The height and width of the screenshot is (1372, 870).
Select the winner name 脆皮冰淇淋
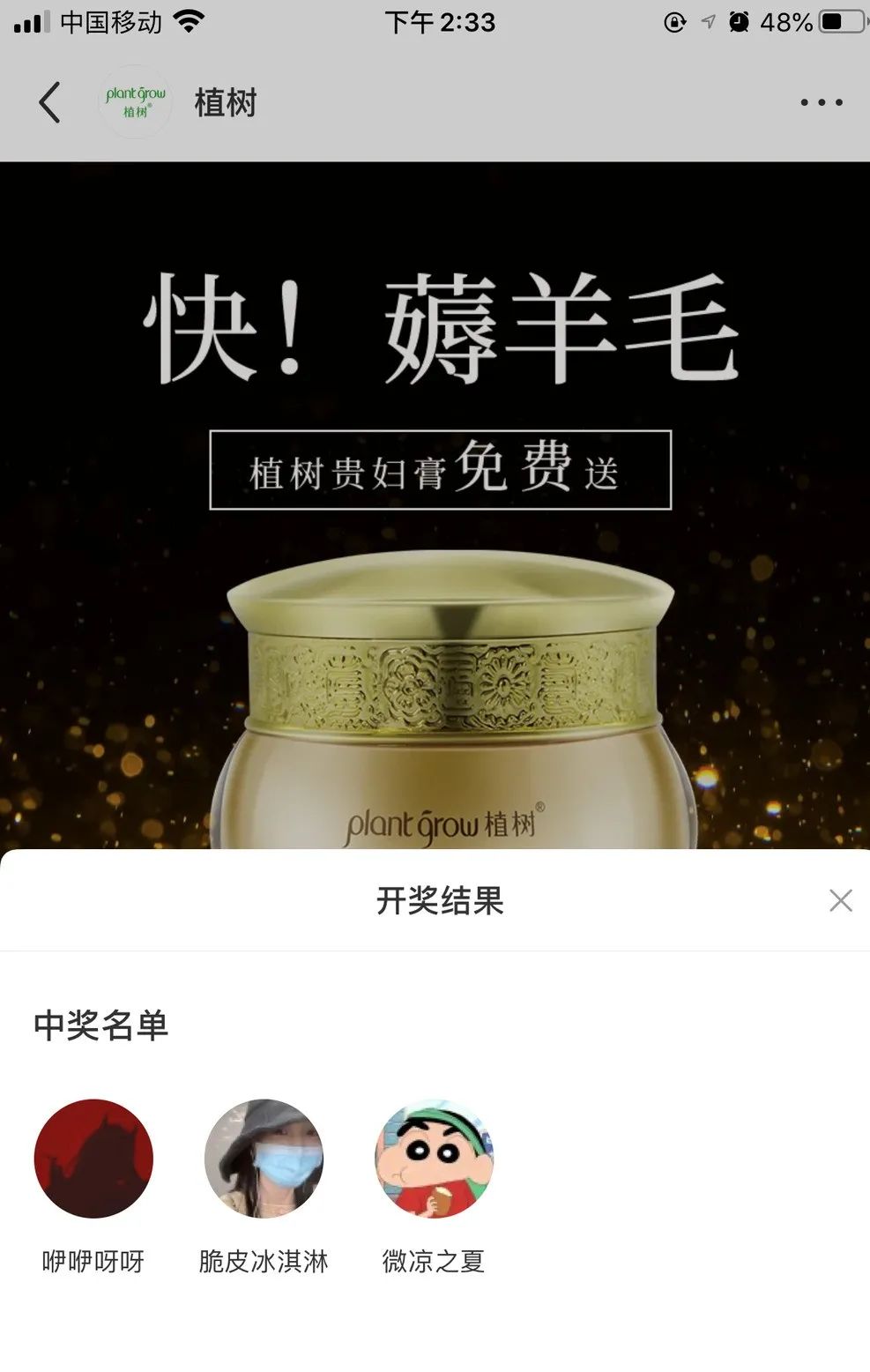tap(264, 1261)
